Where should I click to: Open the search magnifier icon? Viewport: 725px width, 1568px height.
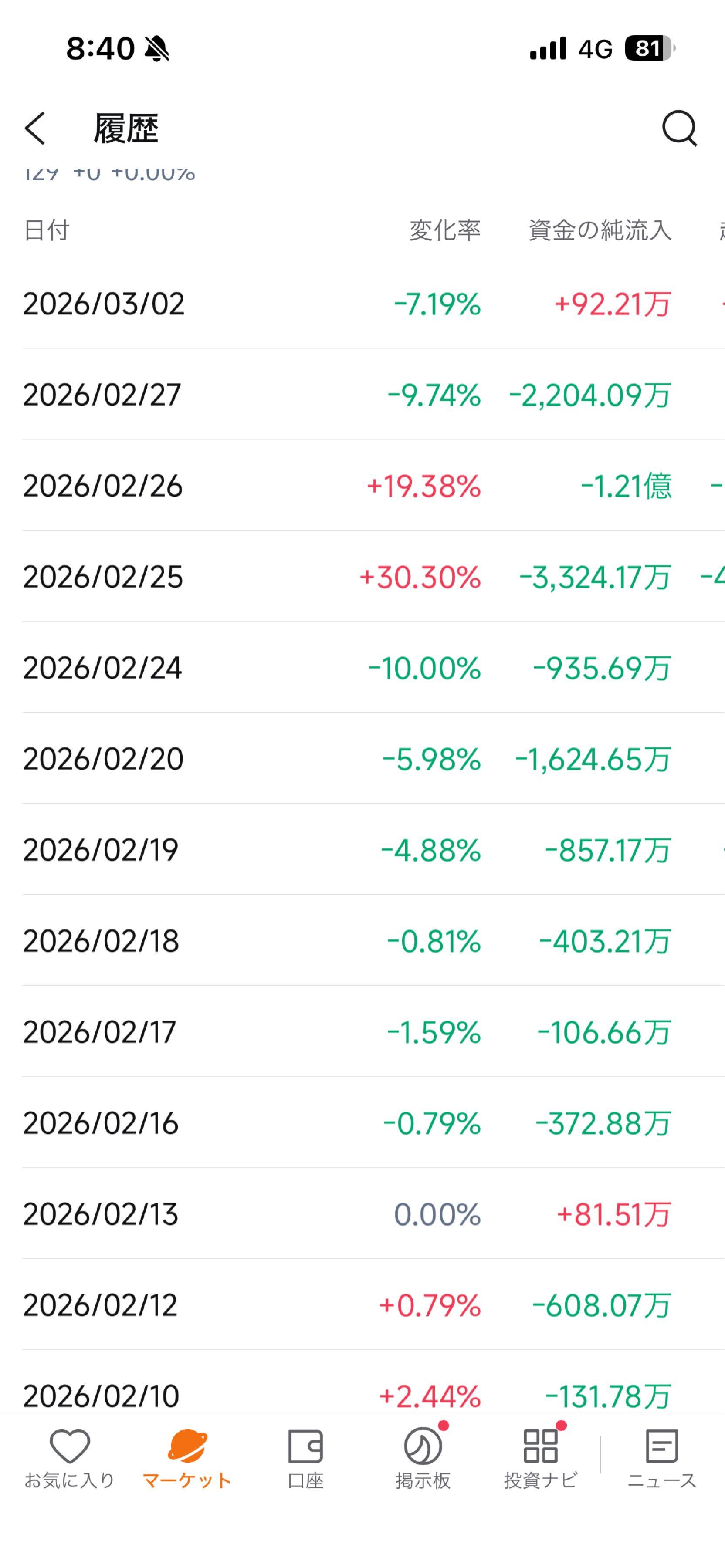(679, 128)
